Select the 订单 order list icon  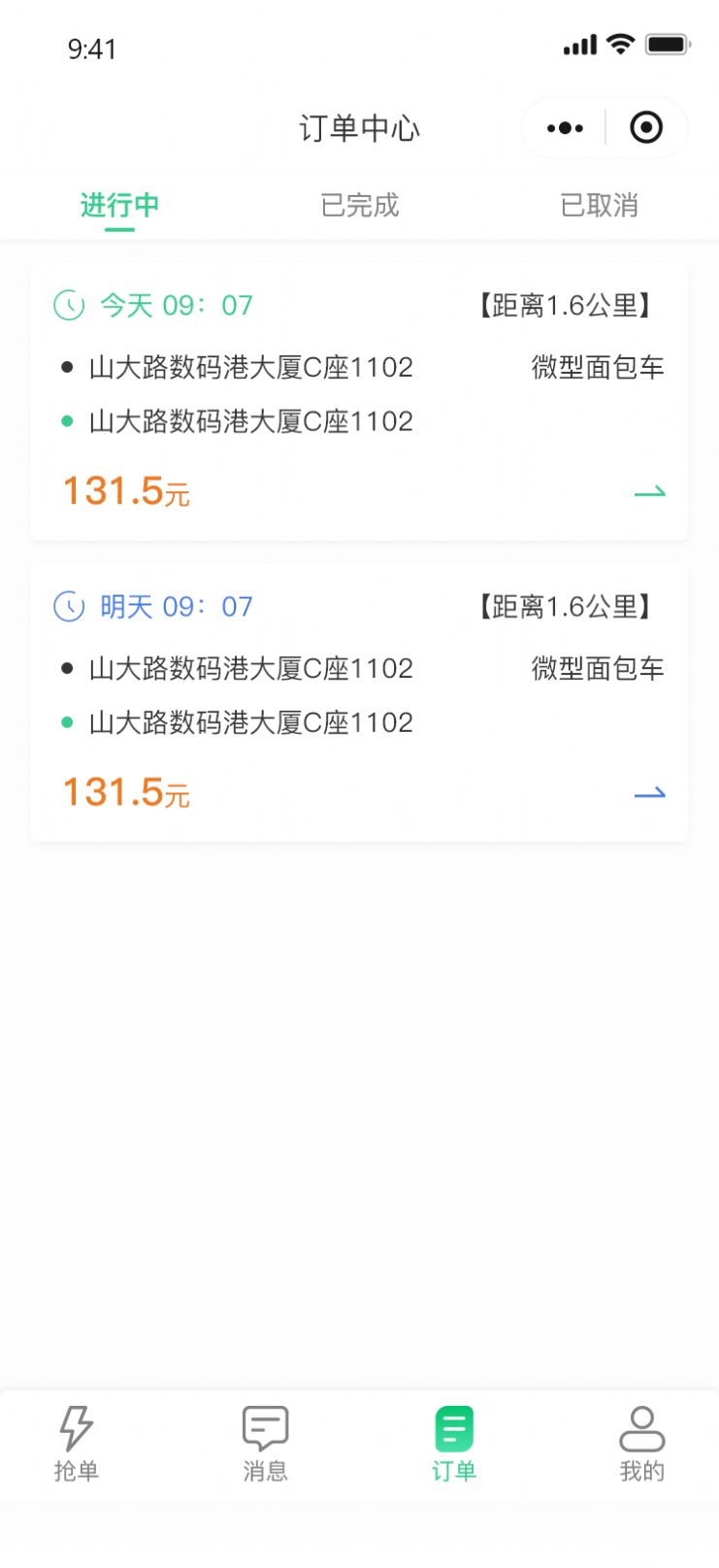(452, 1428)
